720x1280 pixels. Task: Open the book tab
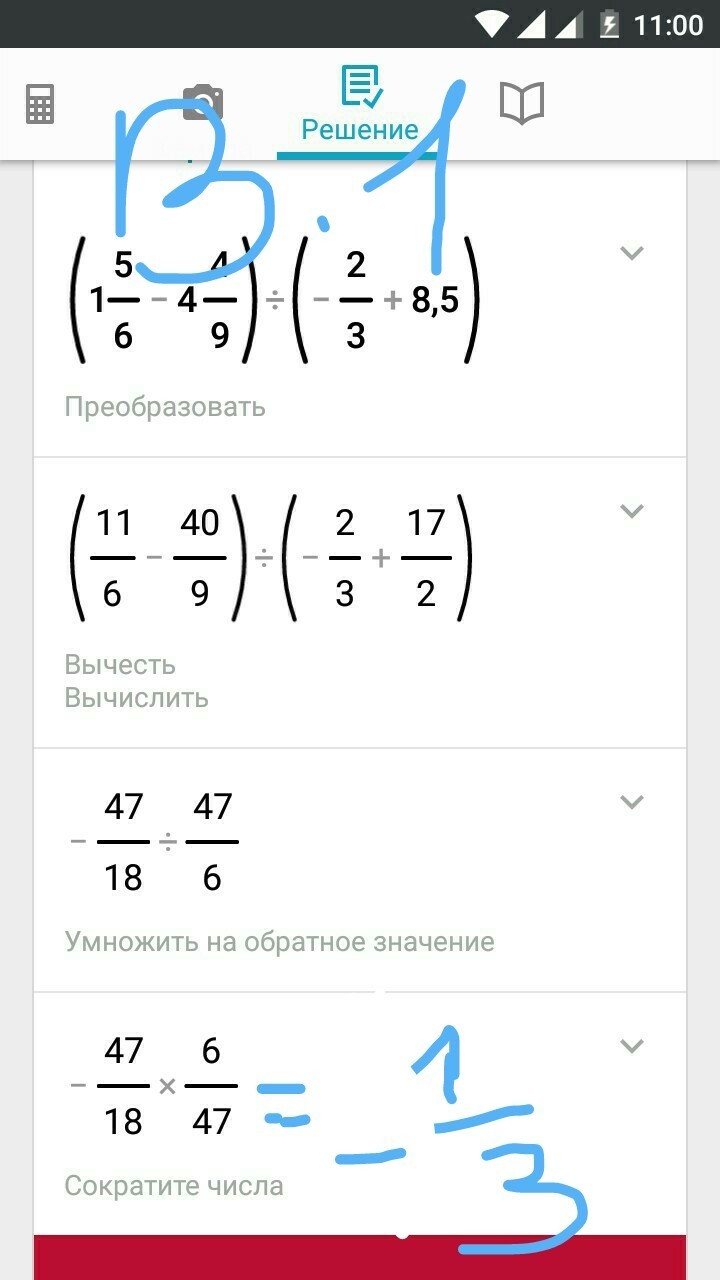[x=521, y=103]
